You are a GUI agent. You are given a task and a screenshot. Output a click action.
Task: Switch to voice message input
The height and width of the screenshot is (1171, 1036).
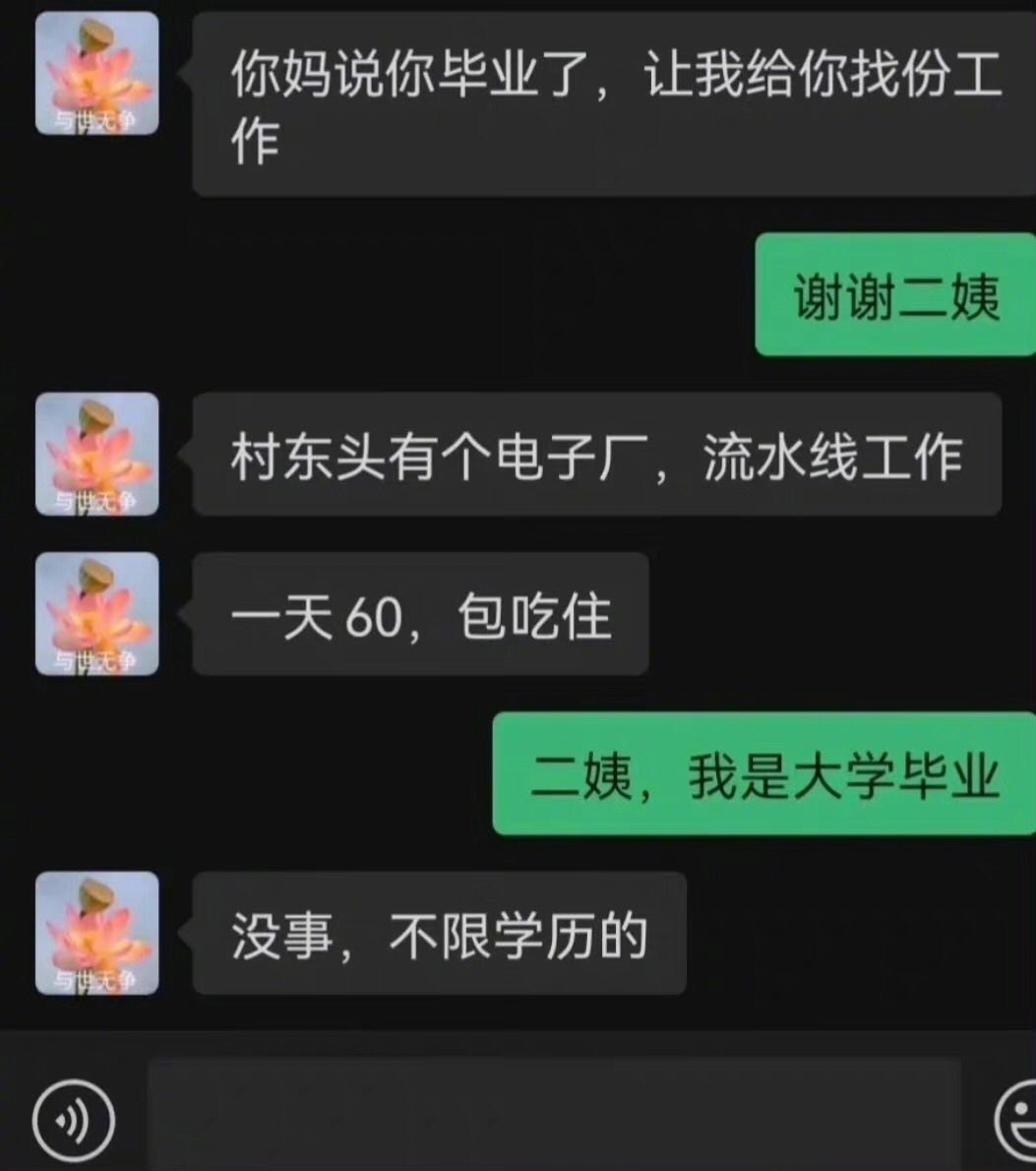coord(73,1120)
